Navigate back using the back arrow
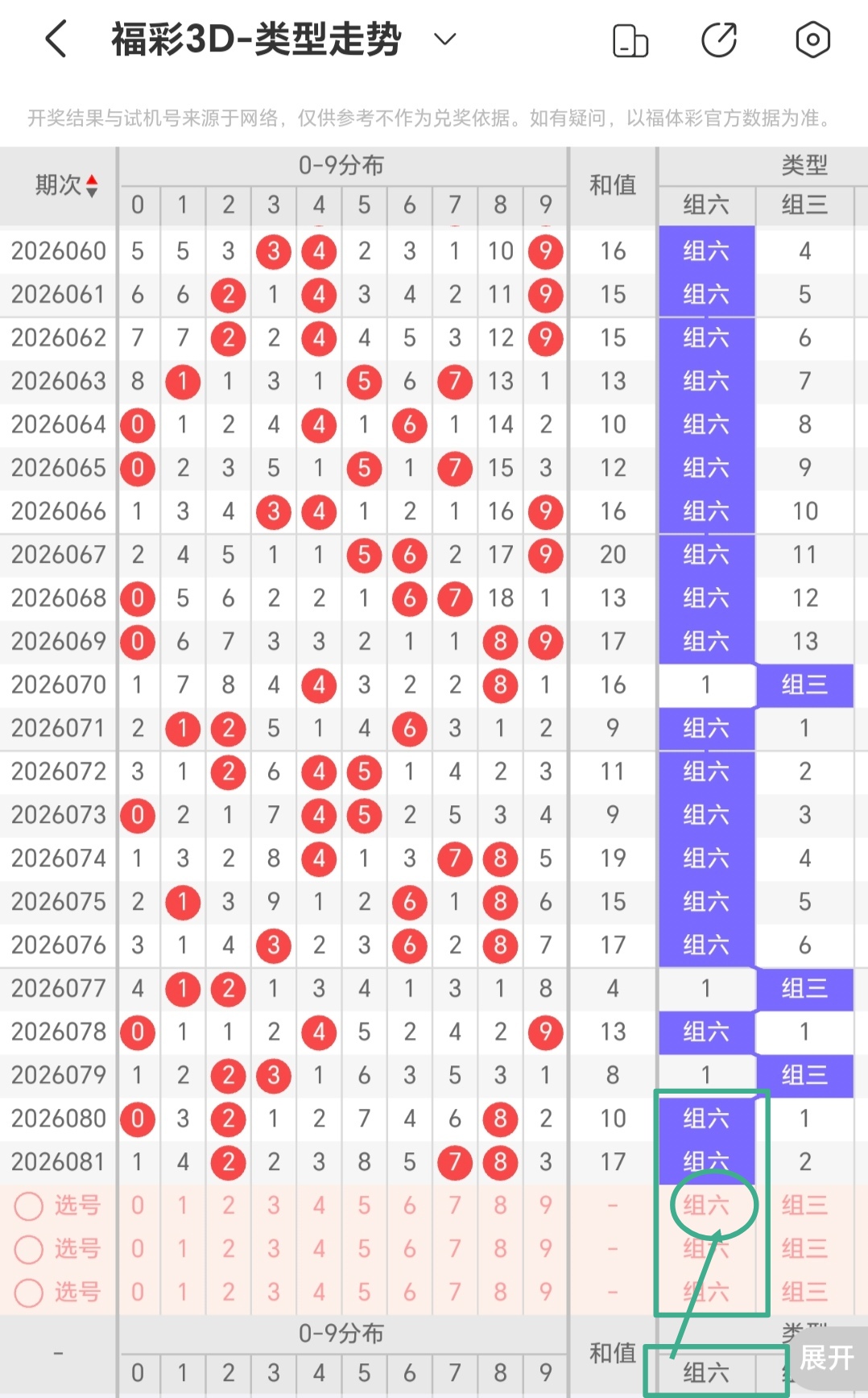The width and height of the screenshot is (868, 1398). [x=54, y=38]
